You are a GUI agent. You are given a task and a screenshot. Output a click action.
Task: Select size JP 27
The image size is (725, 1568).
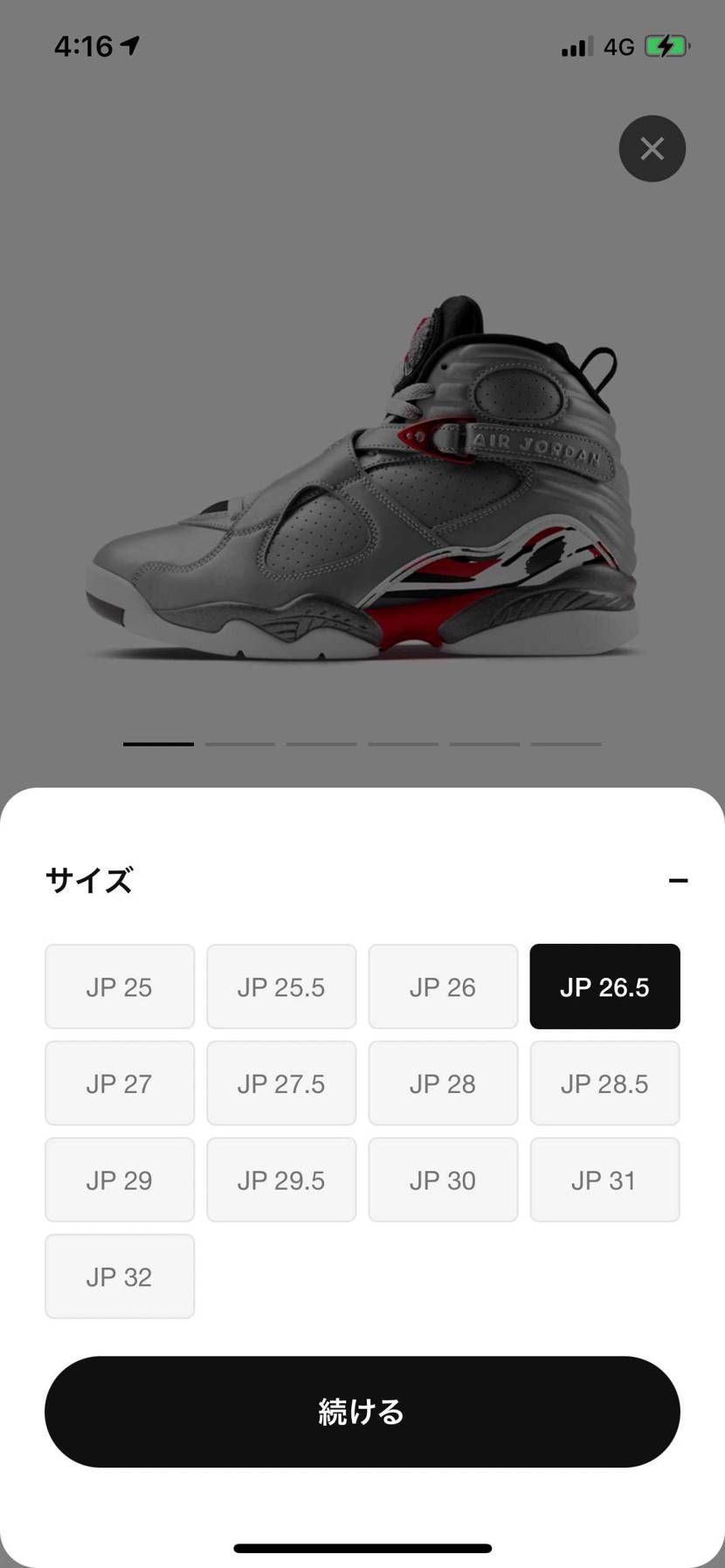point(120,1083)
